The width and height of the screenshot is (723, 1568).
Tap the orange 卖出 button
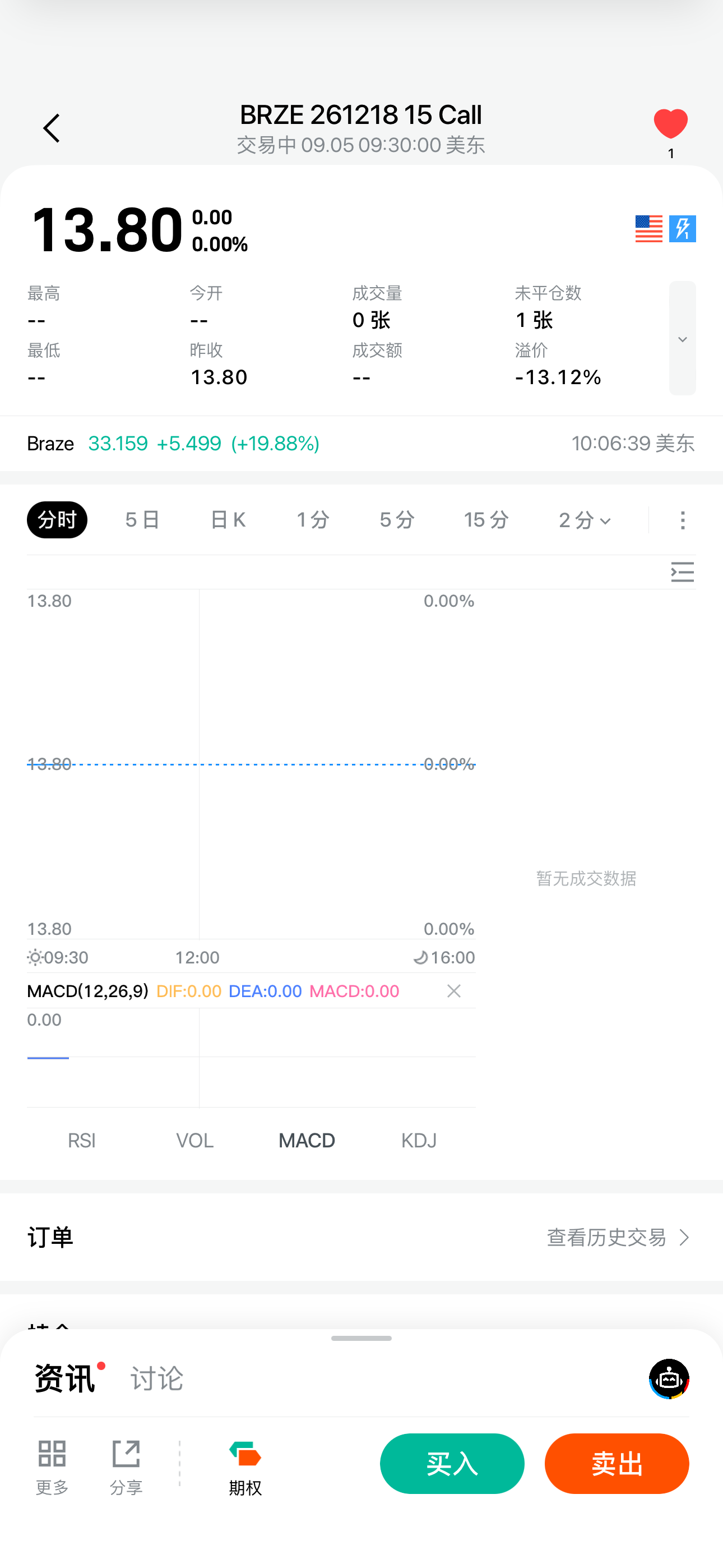[x=617, y=1463]
